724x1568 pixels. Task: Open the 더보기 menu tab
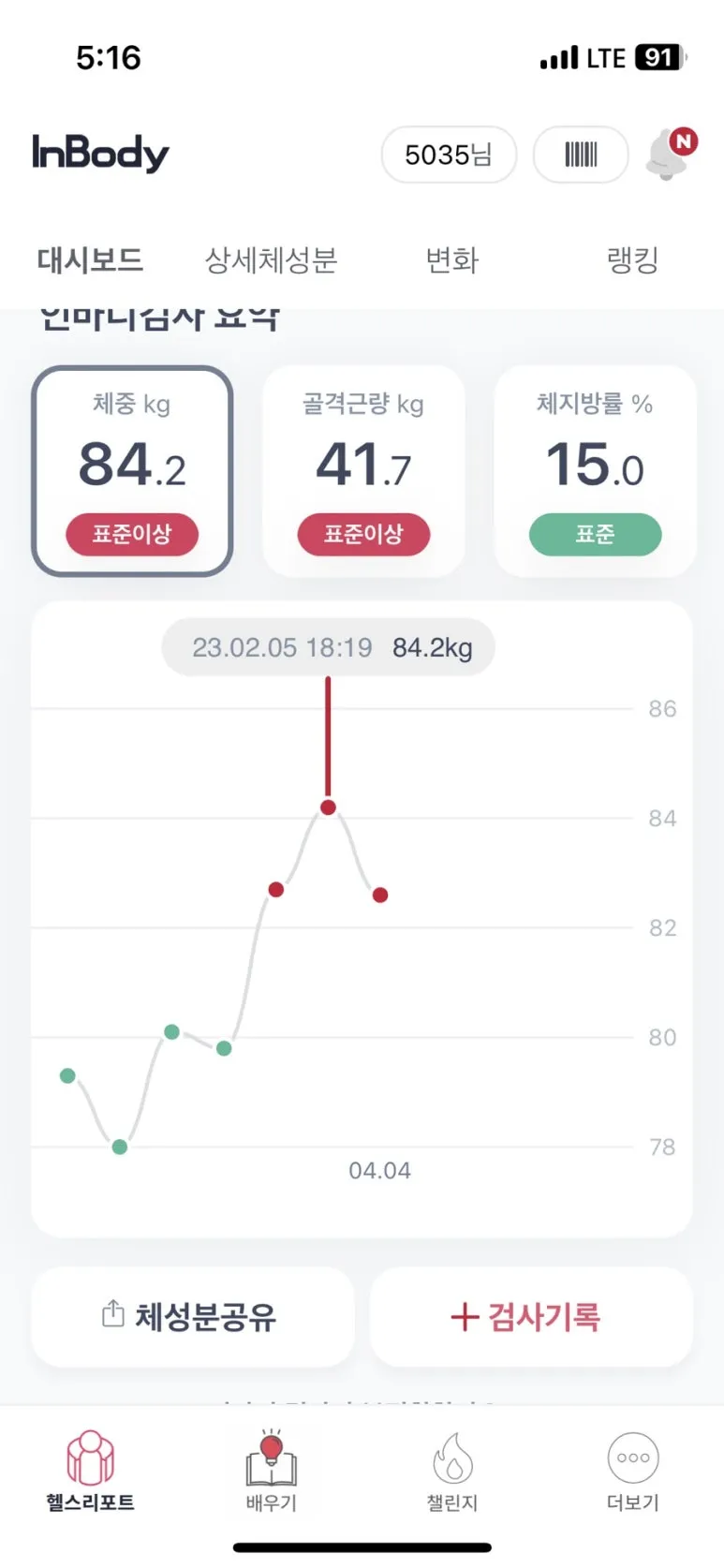(633, 1471)
